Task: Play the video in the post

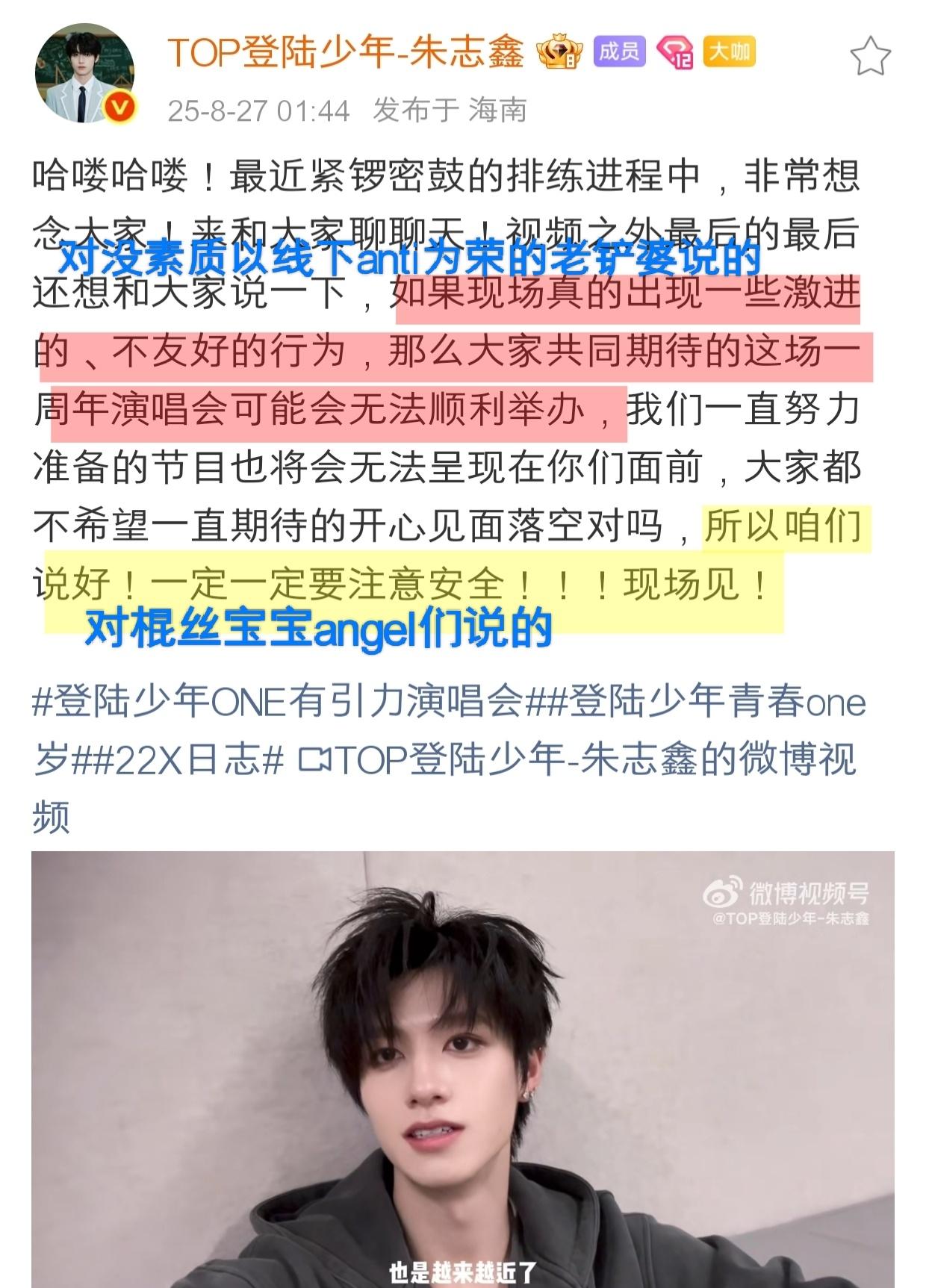Action: pos(462,1068)
